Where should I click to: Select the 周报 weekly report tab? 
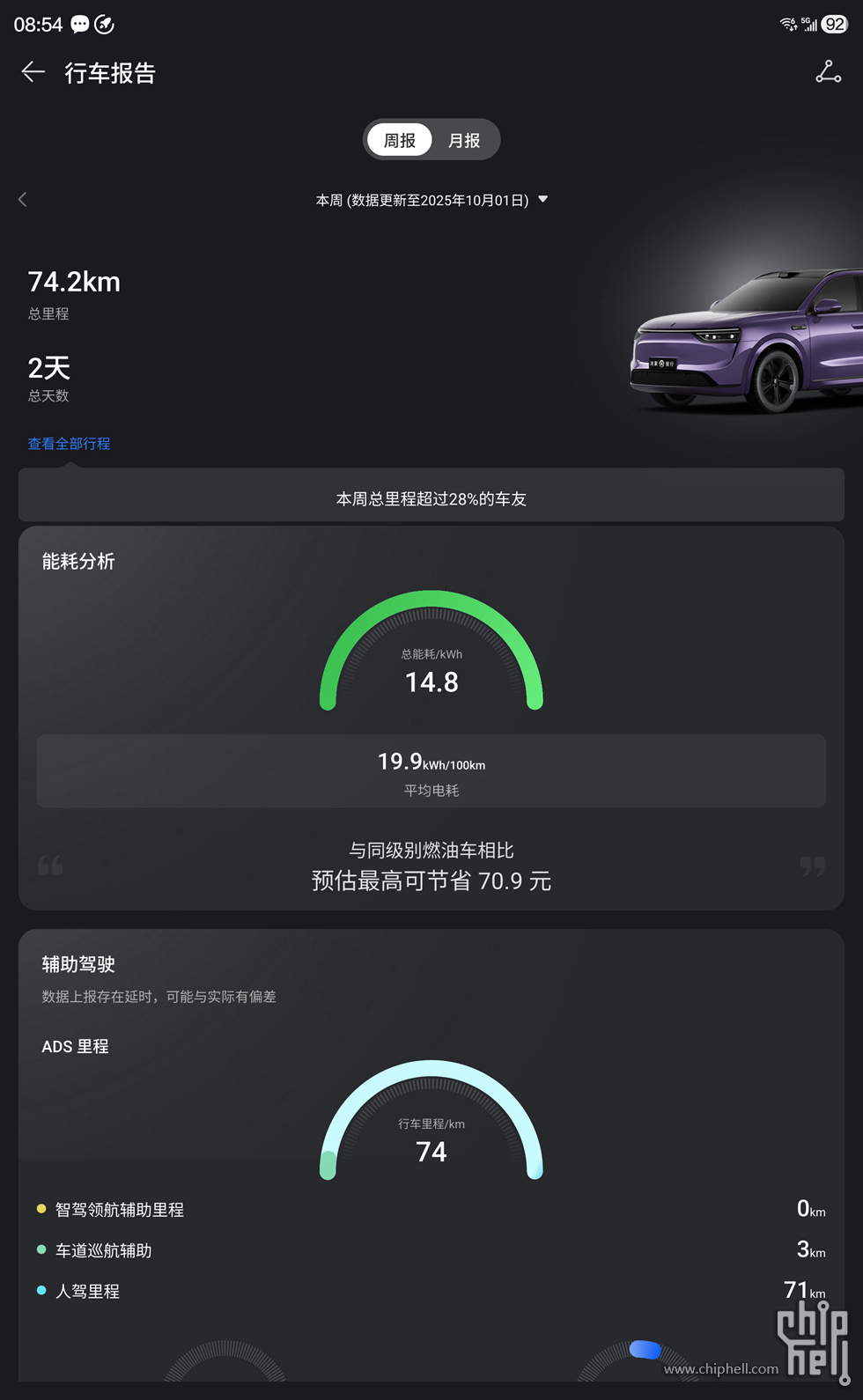pos(400,140)
